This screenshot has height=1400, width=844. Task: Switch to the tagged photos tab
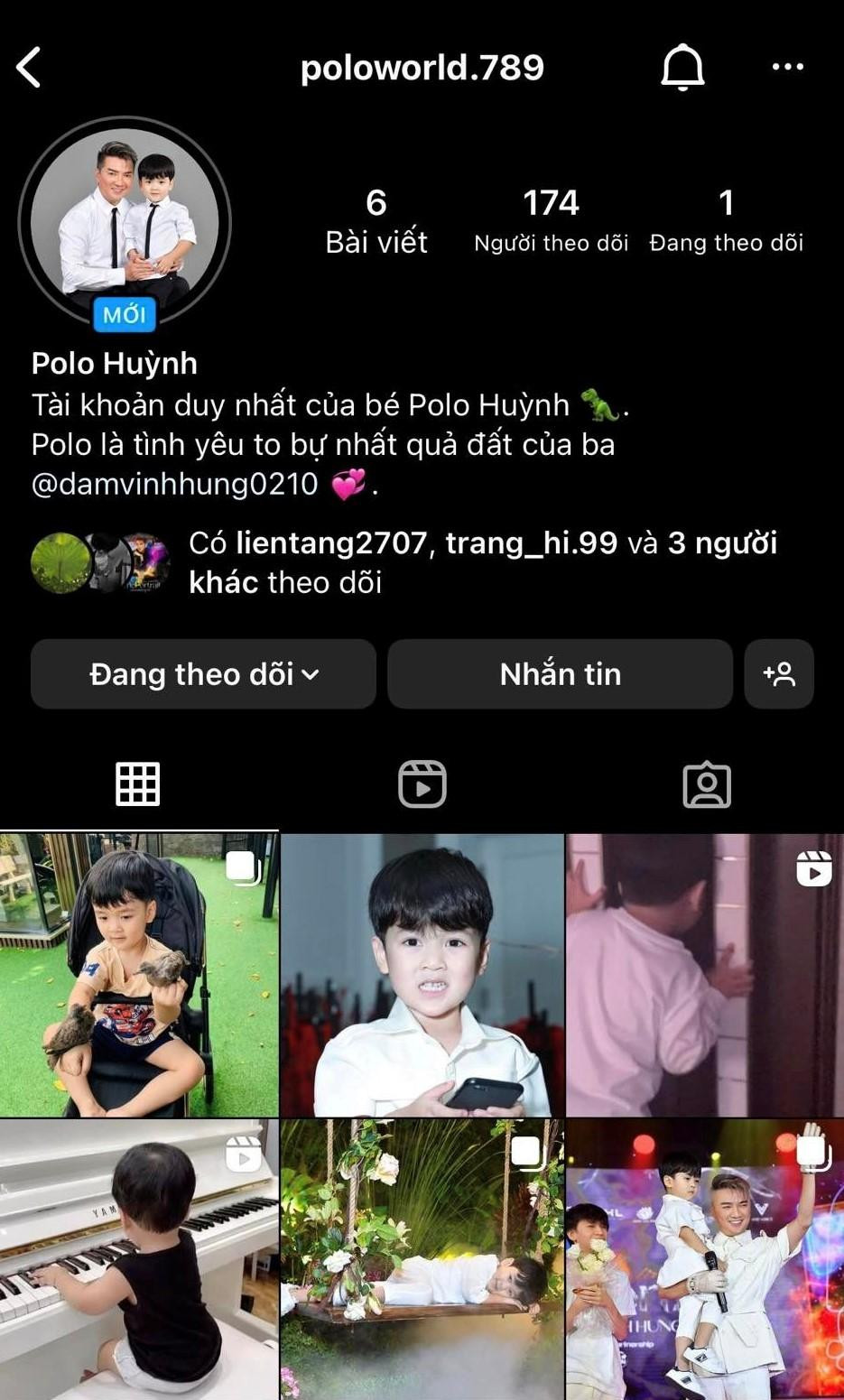pyautogui.click(x=706, y=783)
